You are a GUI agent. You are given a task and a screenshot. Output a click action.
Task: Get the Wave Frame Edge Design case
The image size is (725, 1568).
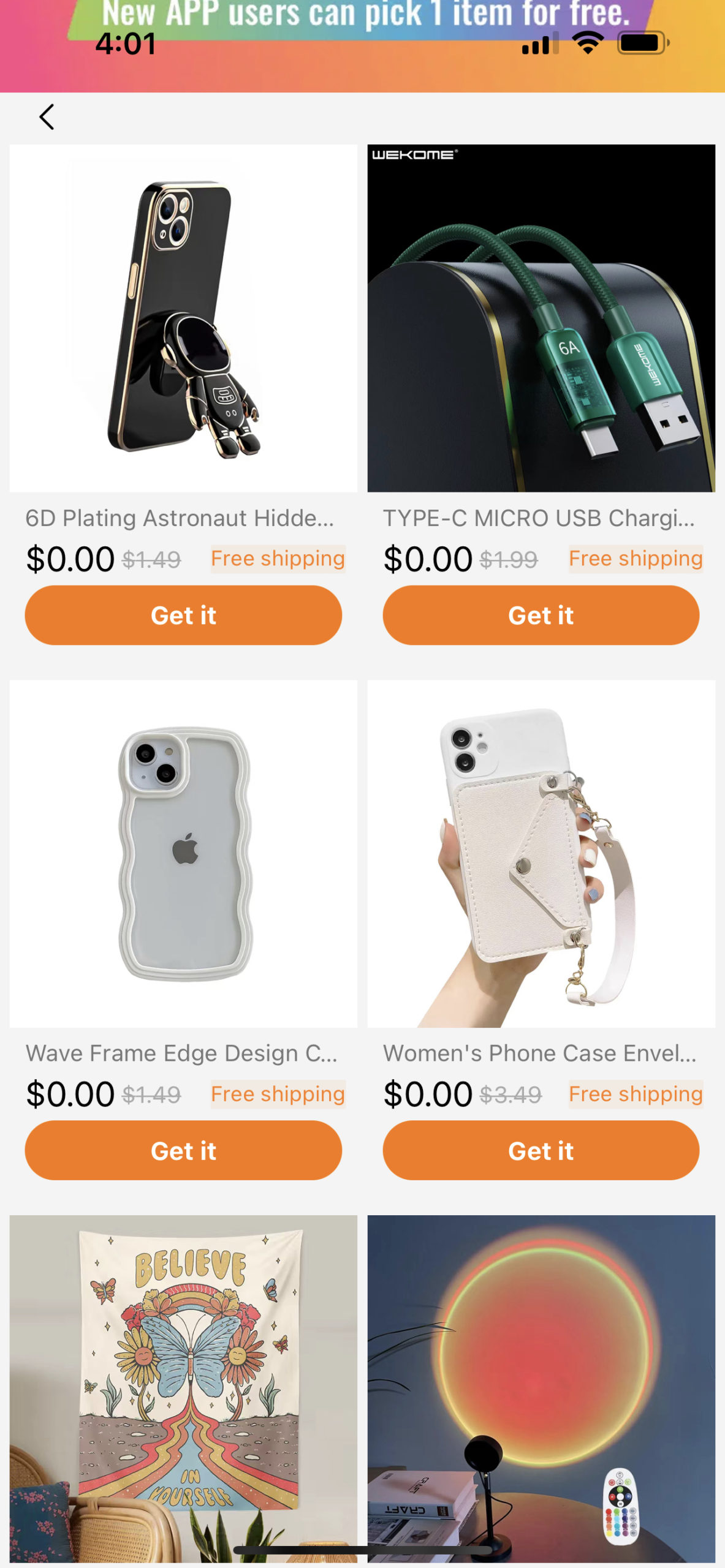tap(183, 1150)
